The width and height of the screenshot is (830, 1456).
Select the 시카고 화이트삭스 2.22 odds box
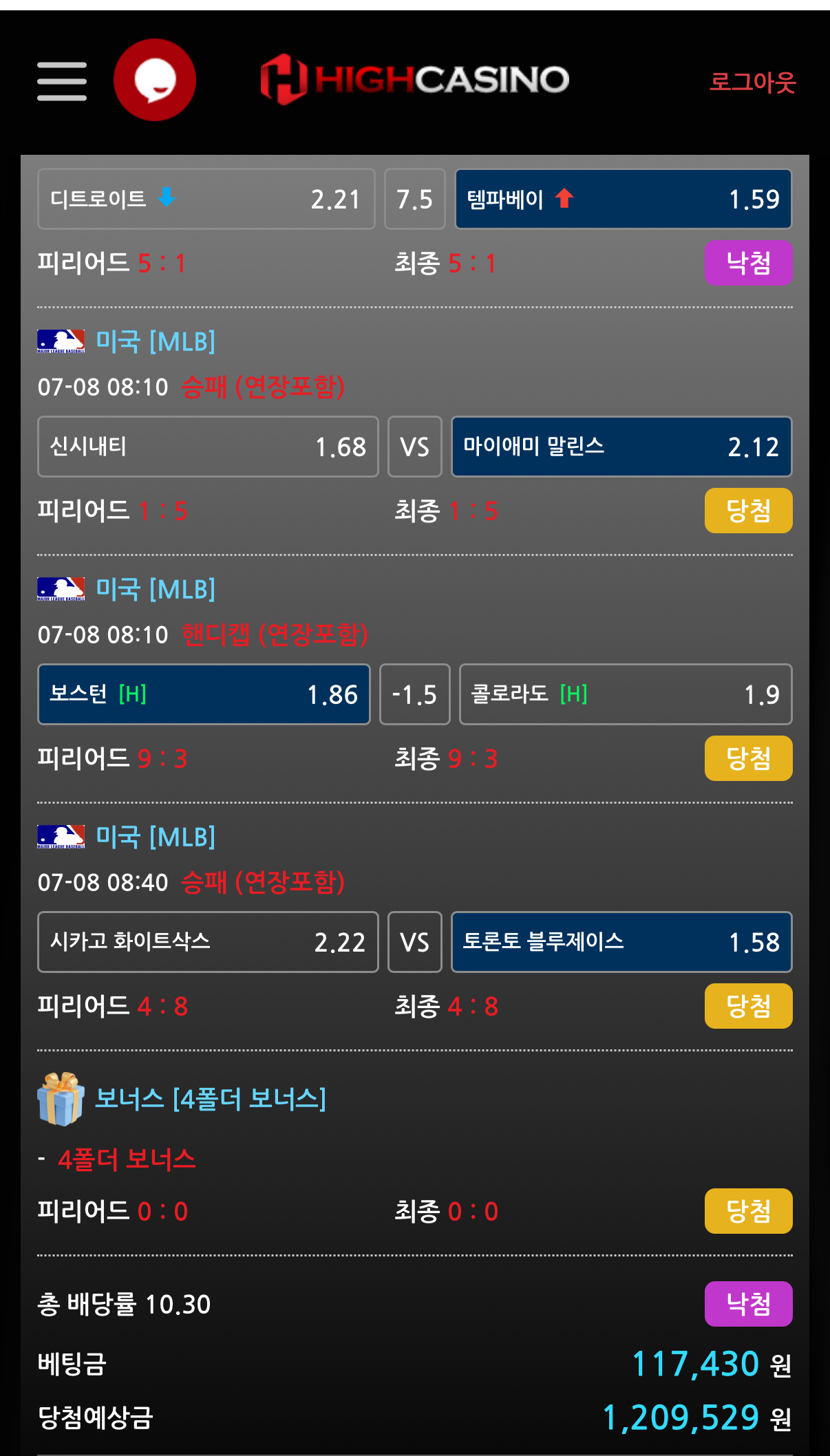pyautogui.click(x=208, y=942)
